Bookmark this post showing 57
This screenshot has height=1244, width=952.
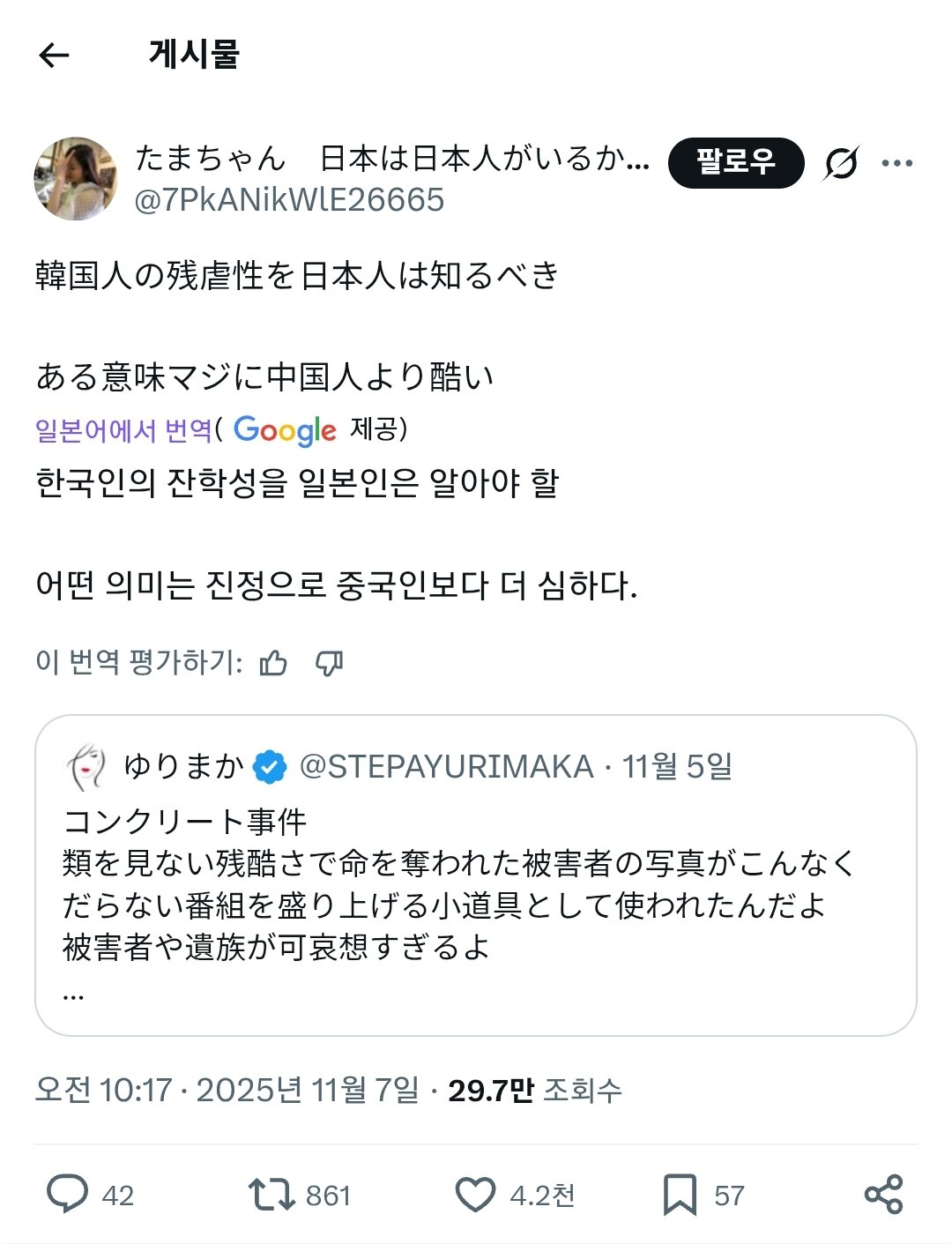680,1195
